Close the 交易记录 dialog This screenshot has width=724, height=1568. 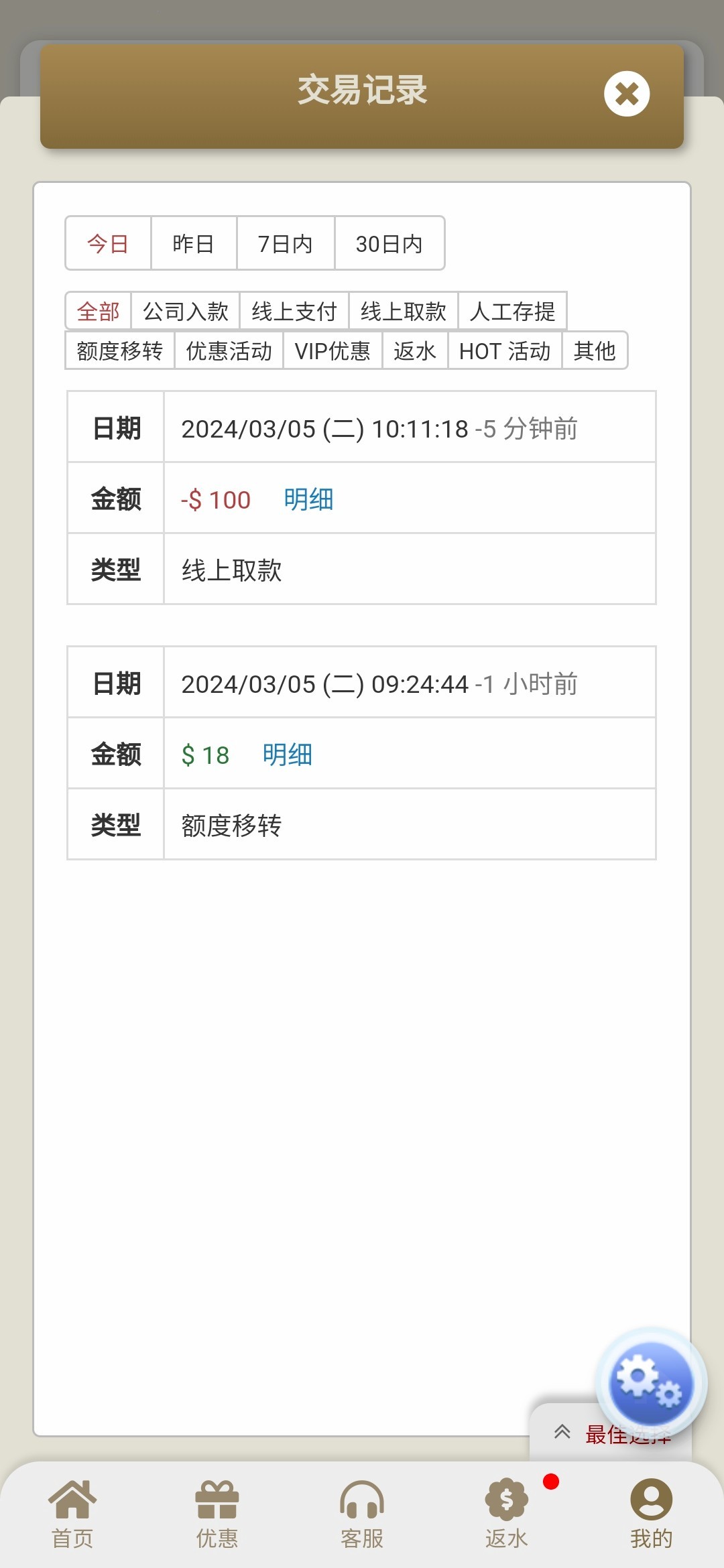click(627, 94)
